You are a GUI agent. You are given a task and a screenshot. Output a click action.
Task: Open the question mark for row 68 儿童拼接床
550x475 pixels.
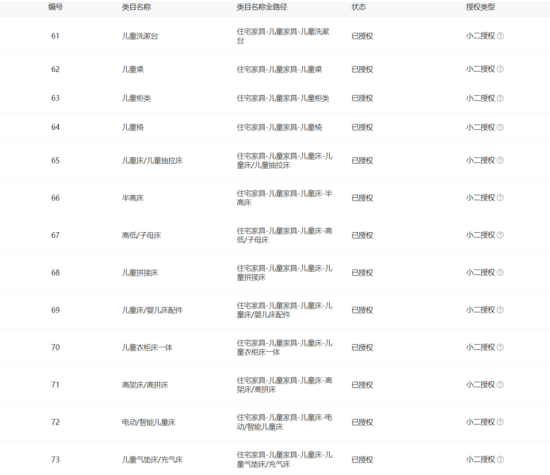(501, 273)
